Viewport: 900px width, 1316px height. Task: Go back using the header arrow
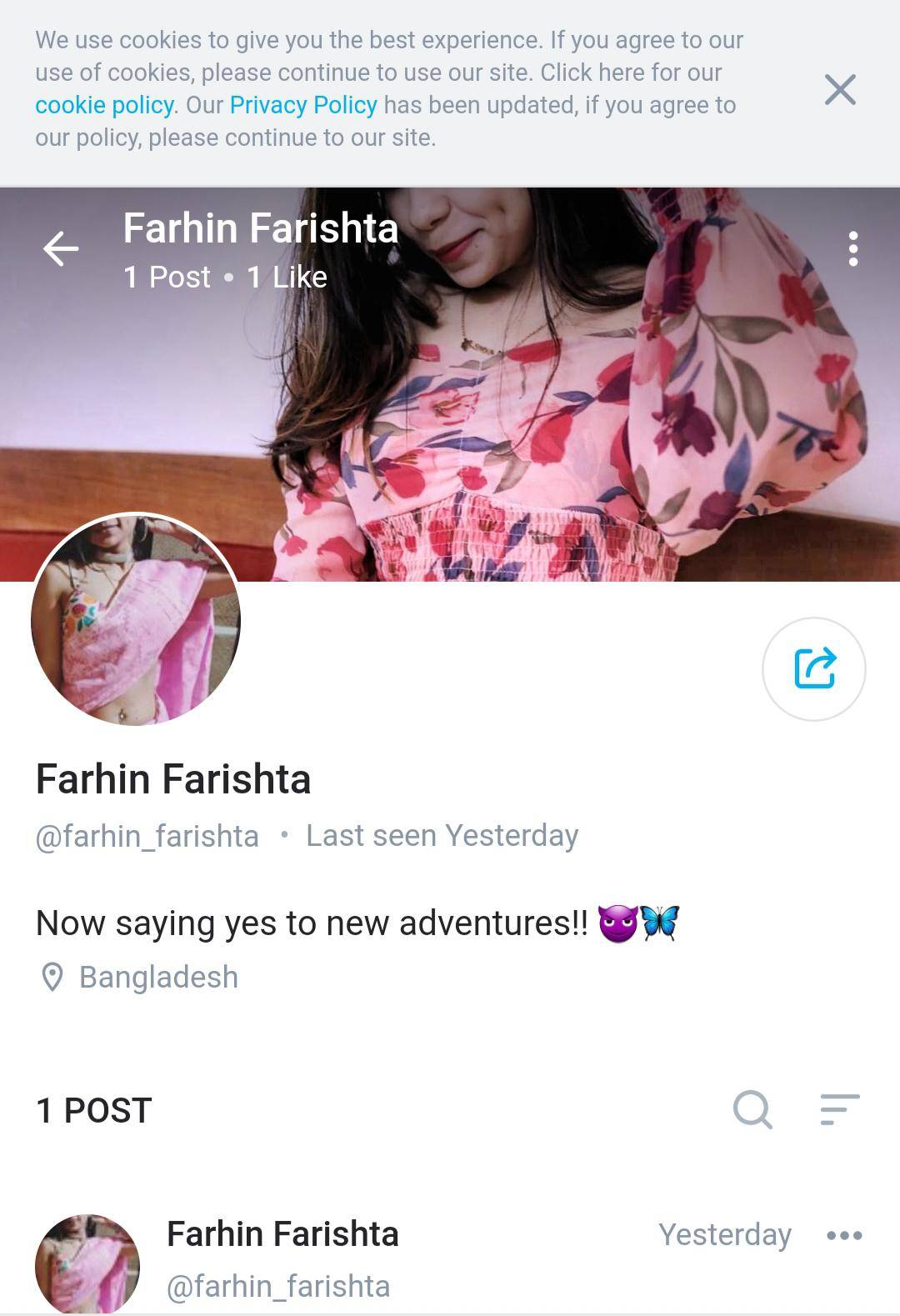[61, 248]
